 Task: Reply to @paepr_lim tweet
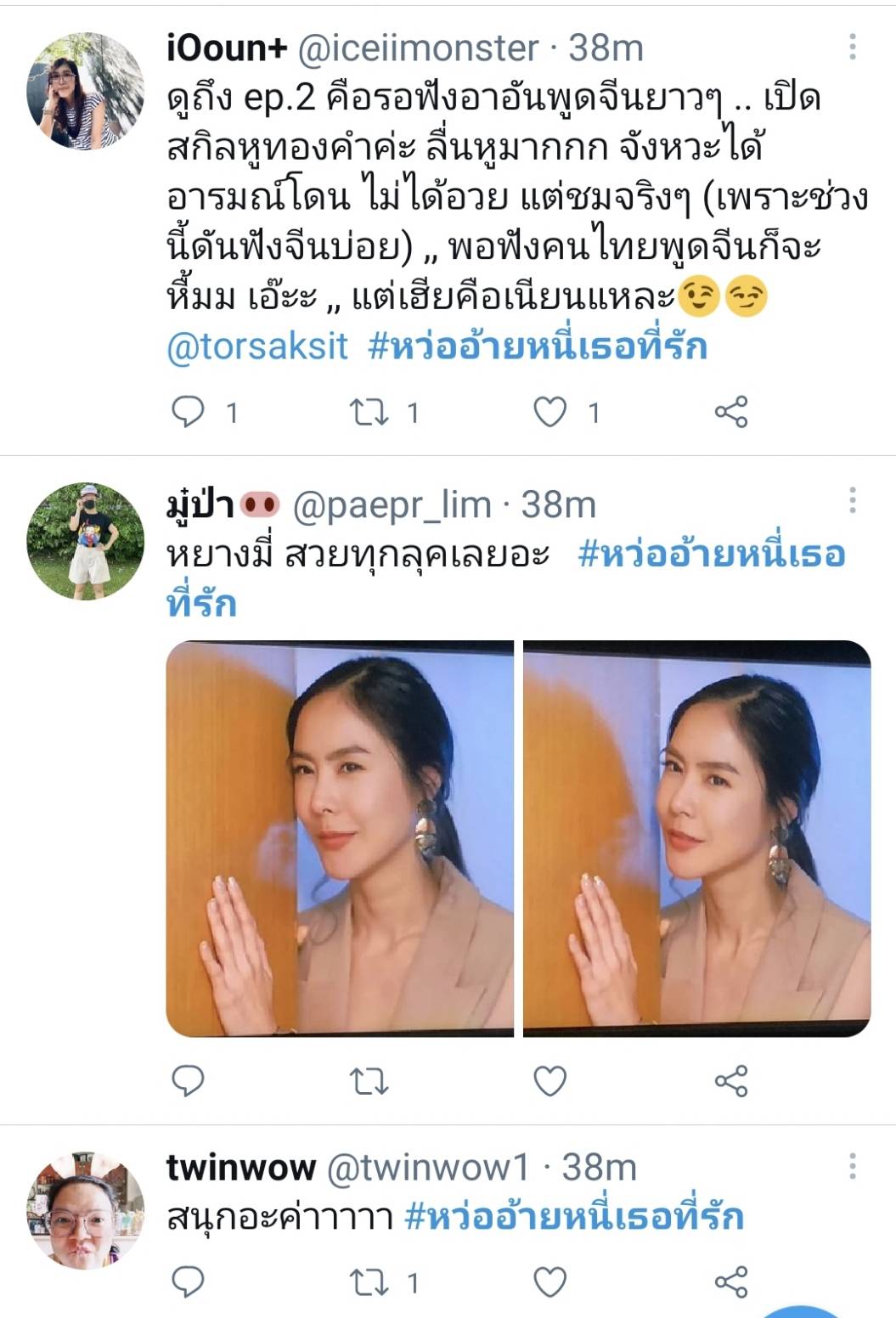point(189,1081)
